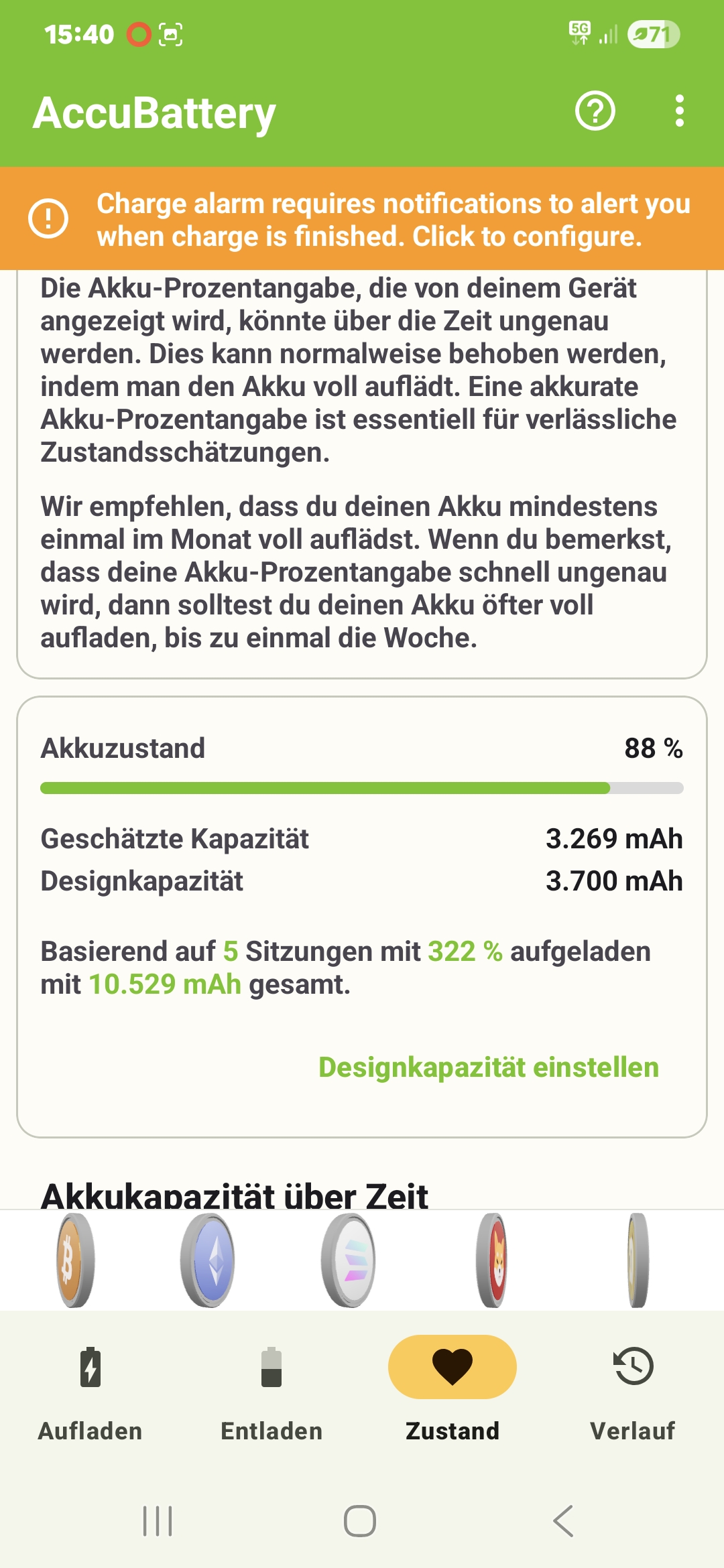Go to the home screen
724x1568 pixels.
pos(360,1521)
